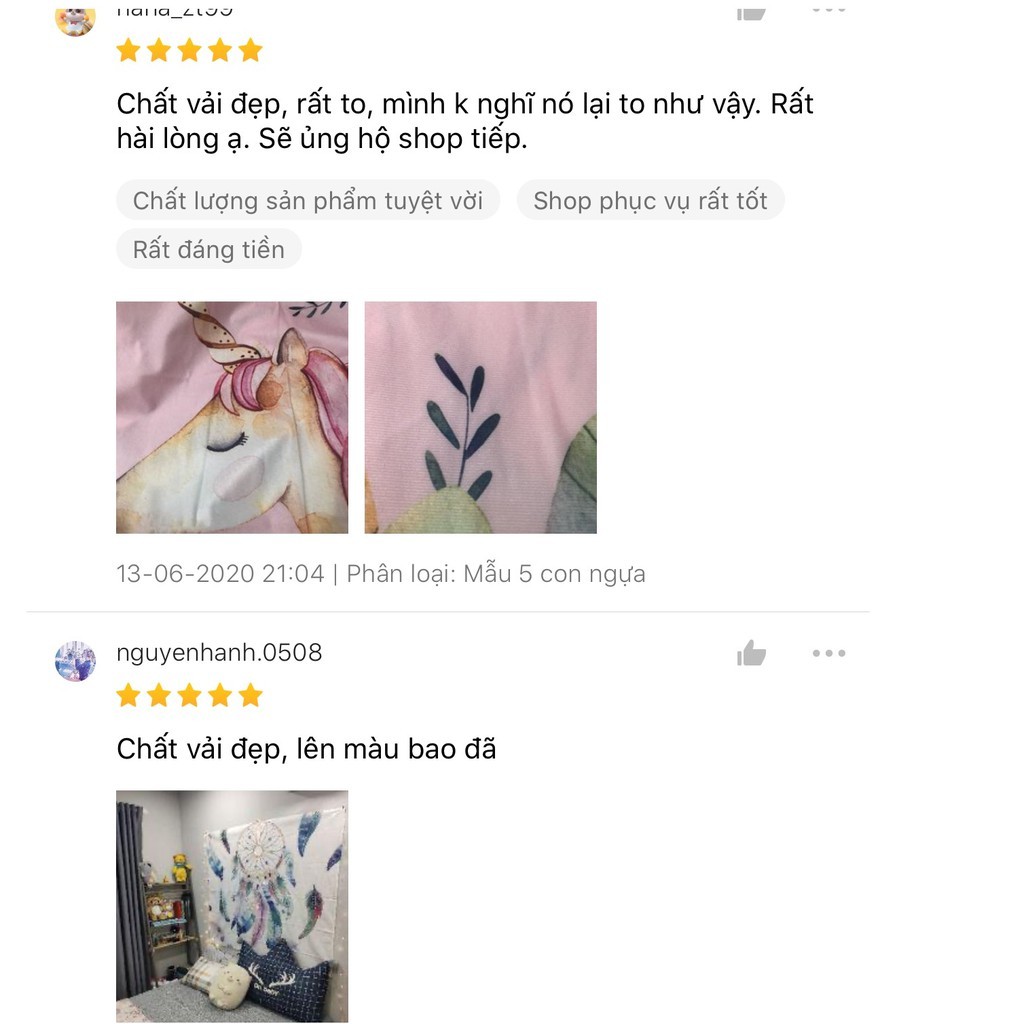Open overflow menu on nguyenhanh.0508's review
Image resolution: width=1024 pixels, height=1024 pixels.
click(x=829, y=654)
